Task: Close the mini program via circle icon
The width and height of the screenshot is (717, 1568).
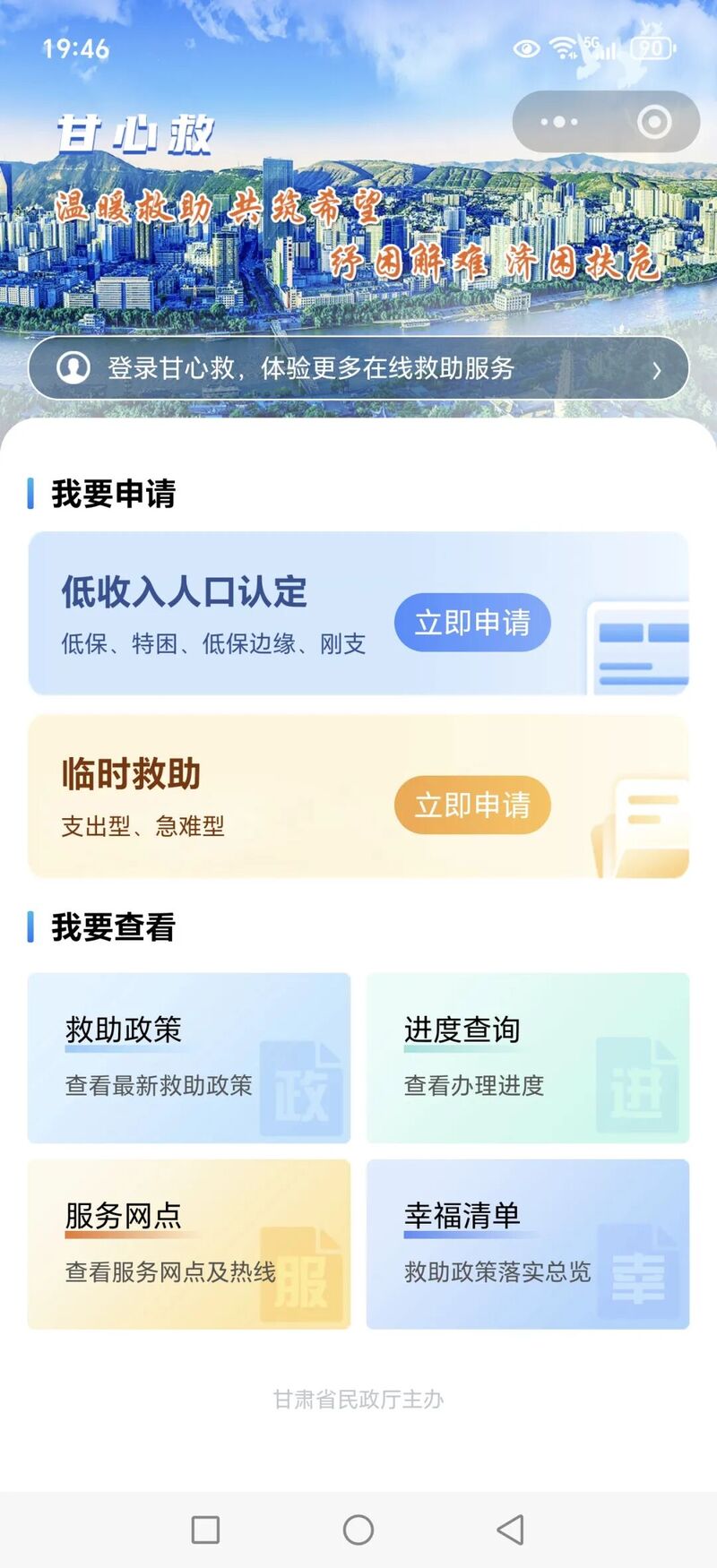Action: tap(653, 122)
